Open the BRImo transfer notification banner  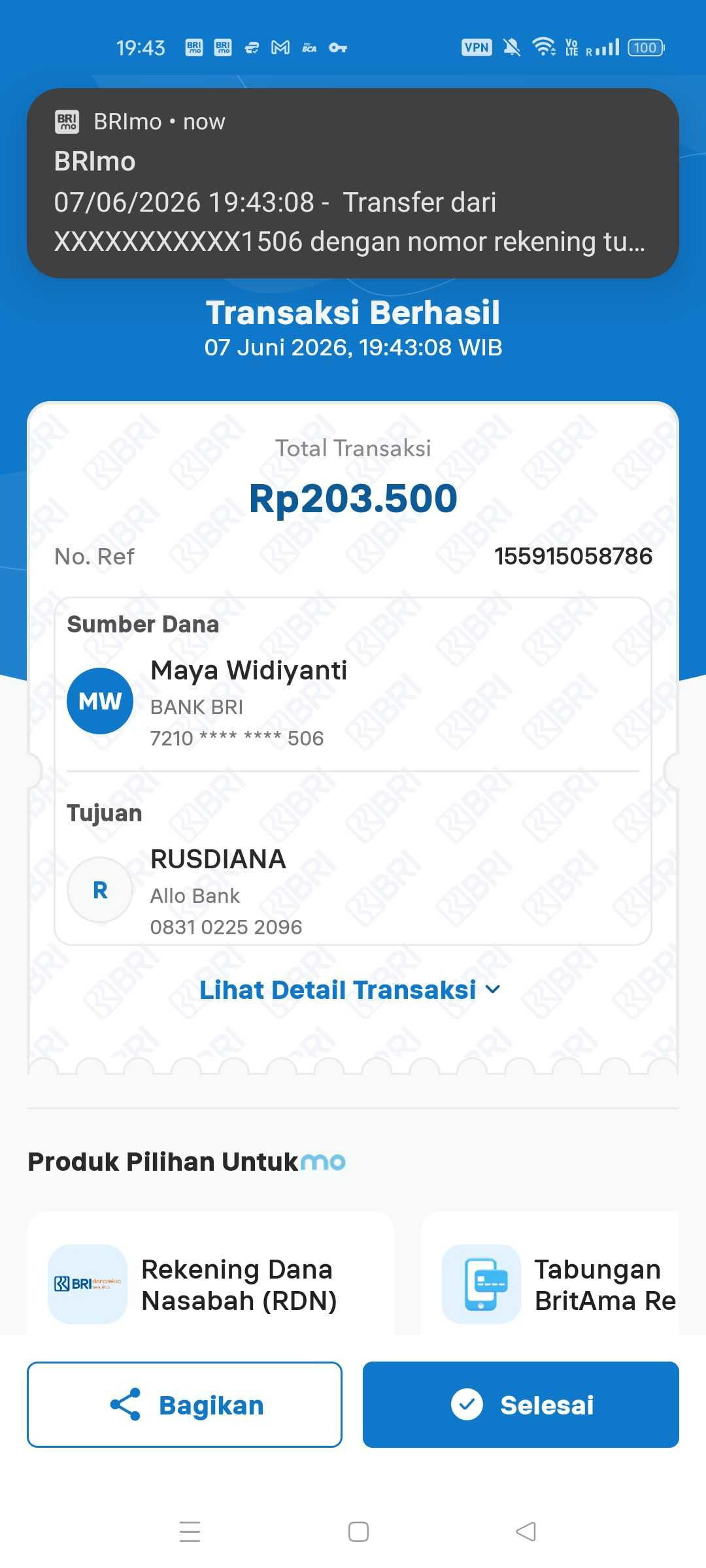point(353,183)
